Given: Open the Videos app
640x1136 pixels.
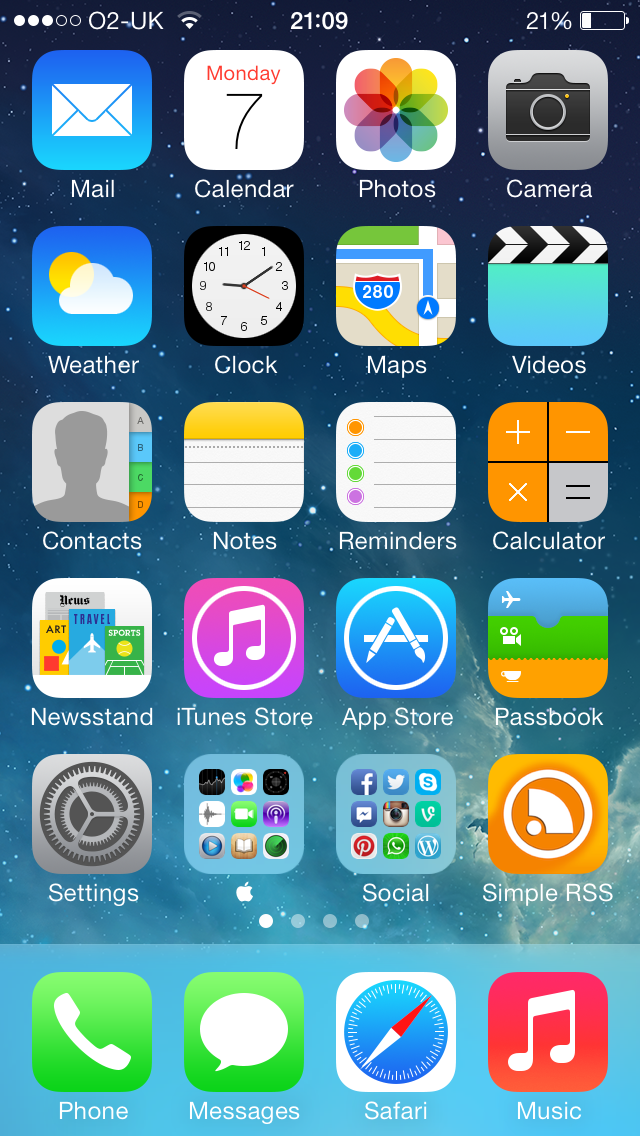Looking at the screenshot, I should point(548,286).
